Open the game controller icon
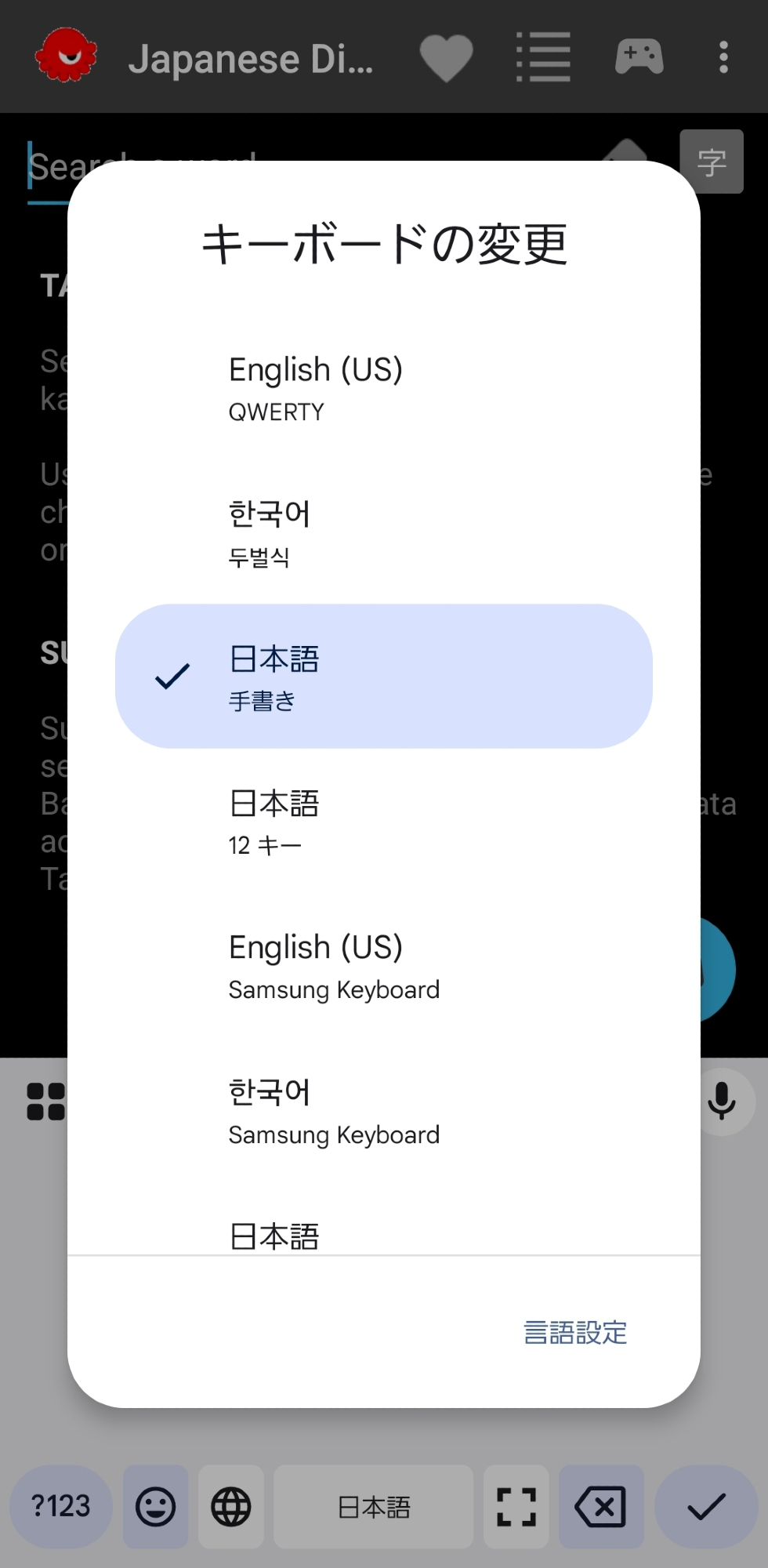This screenshot has height=1568, width=768. pyautogui.click(x=639, y=58)
